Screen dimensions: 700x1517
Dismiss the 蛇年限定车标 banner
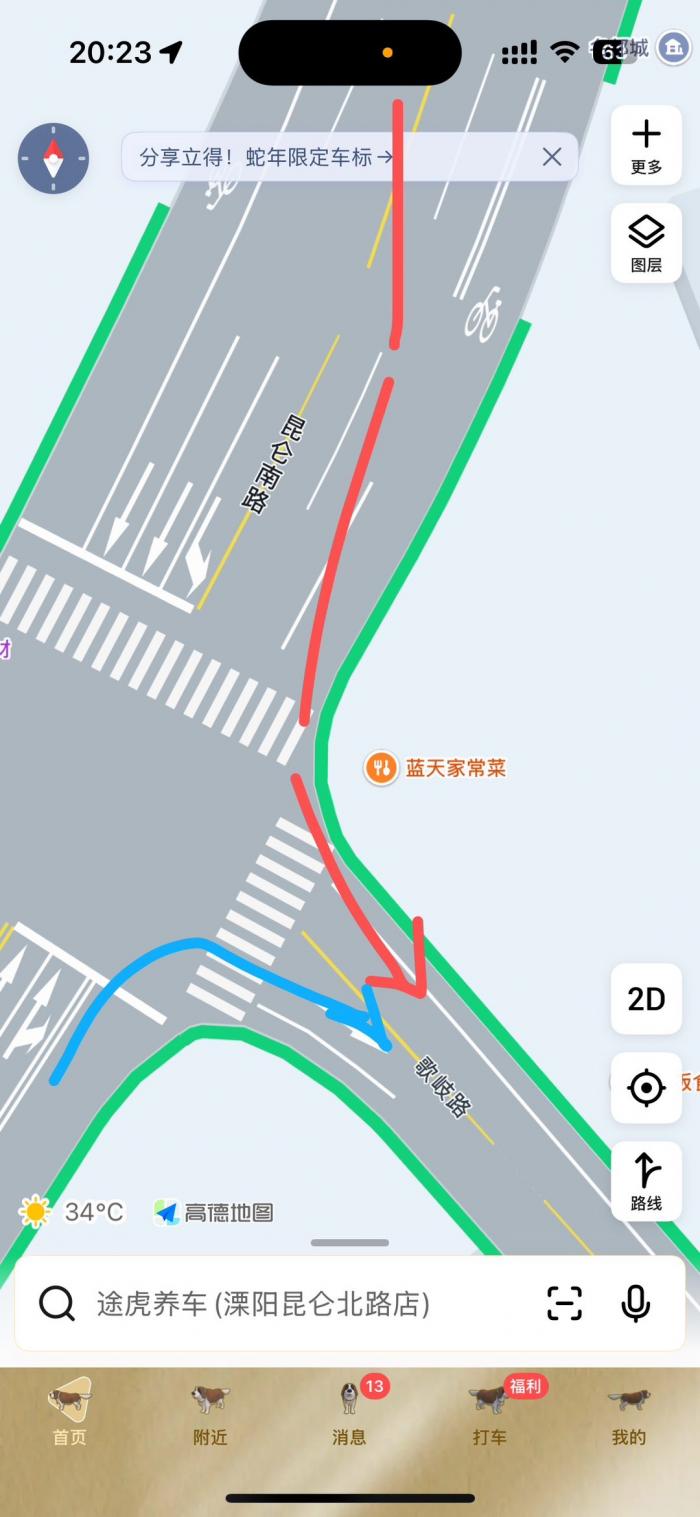(x=552, y=157)
